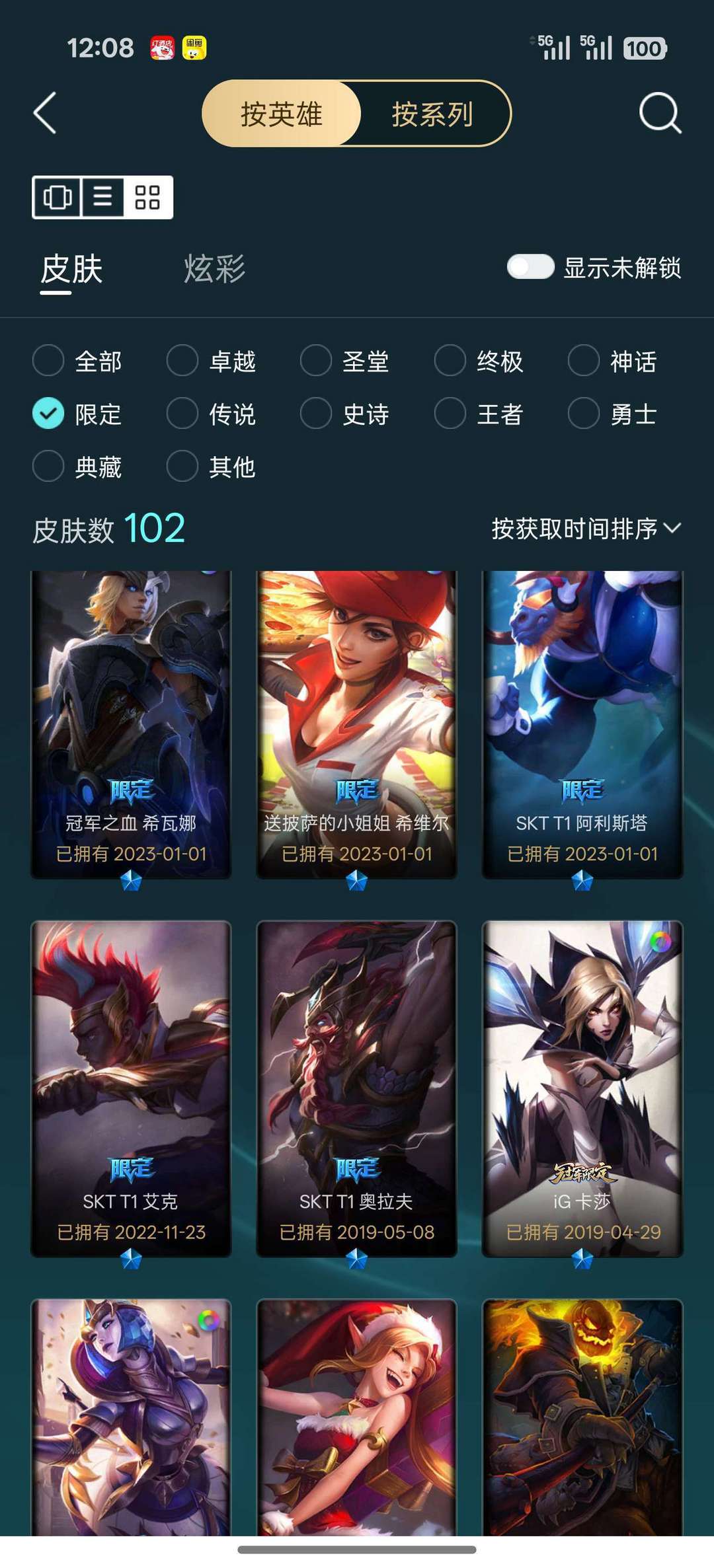714x1568 pixels.
Task: View the iG 卡莎 skin card
Action: [x=582, y=1089]
